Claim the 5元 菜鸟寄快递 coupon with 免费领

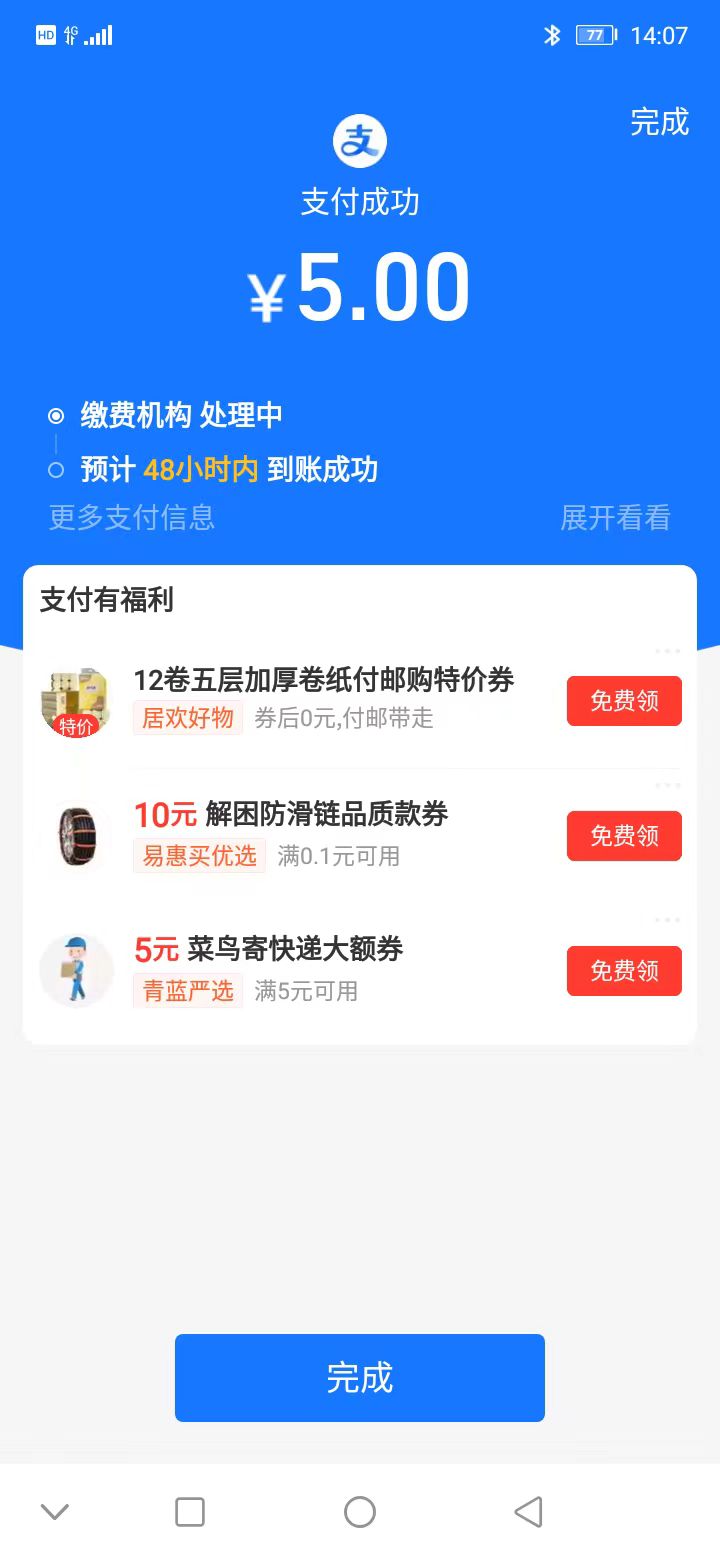[624, 971]
